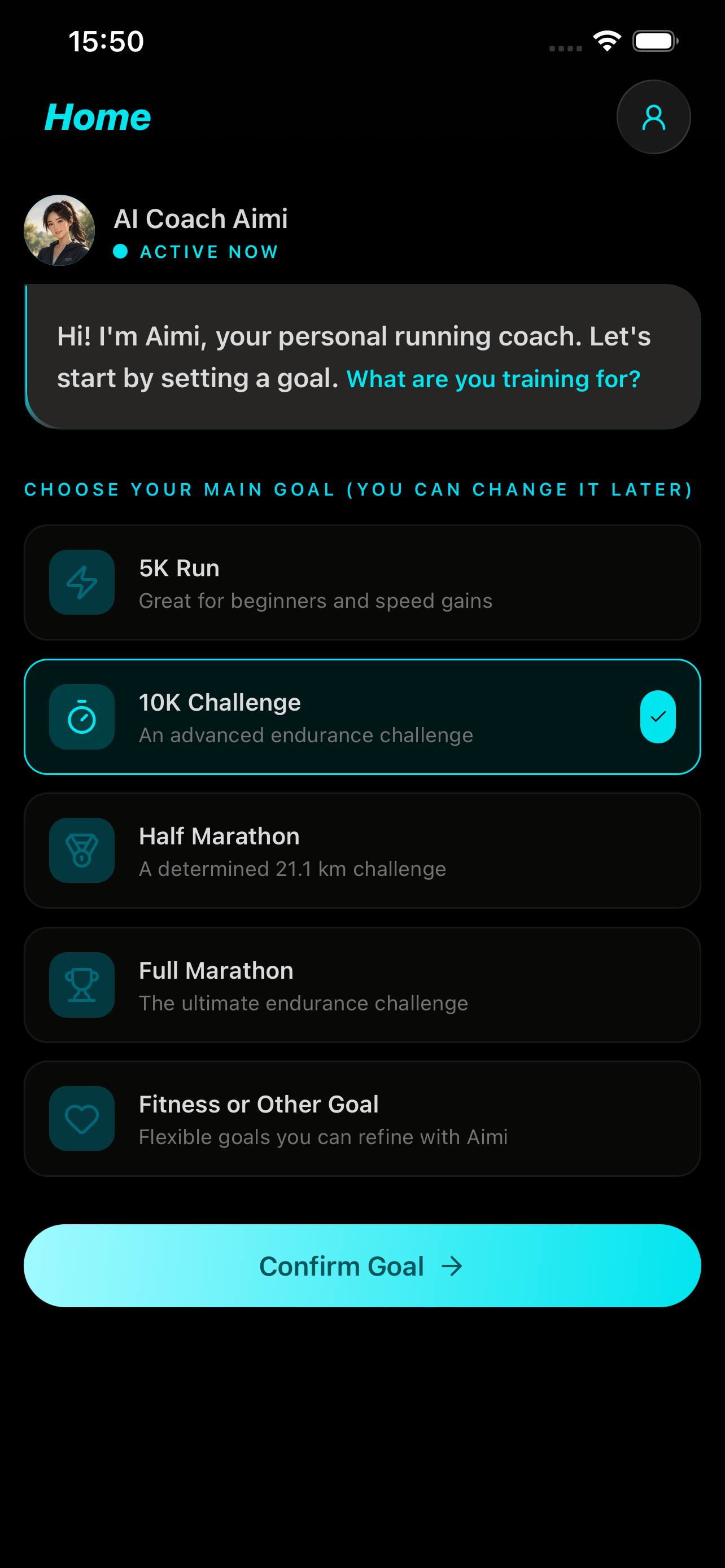The width and height of the screenshot is (725, 1568).
Task: Select the 5K Run goal
Action: pos(362,582)
